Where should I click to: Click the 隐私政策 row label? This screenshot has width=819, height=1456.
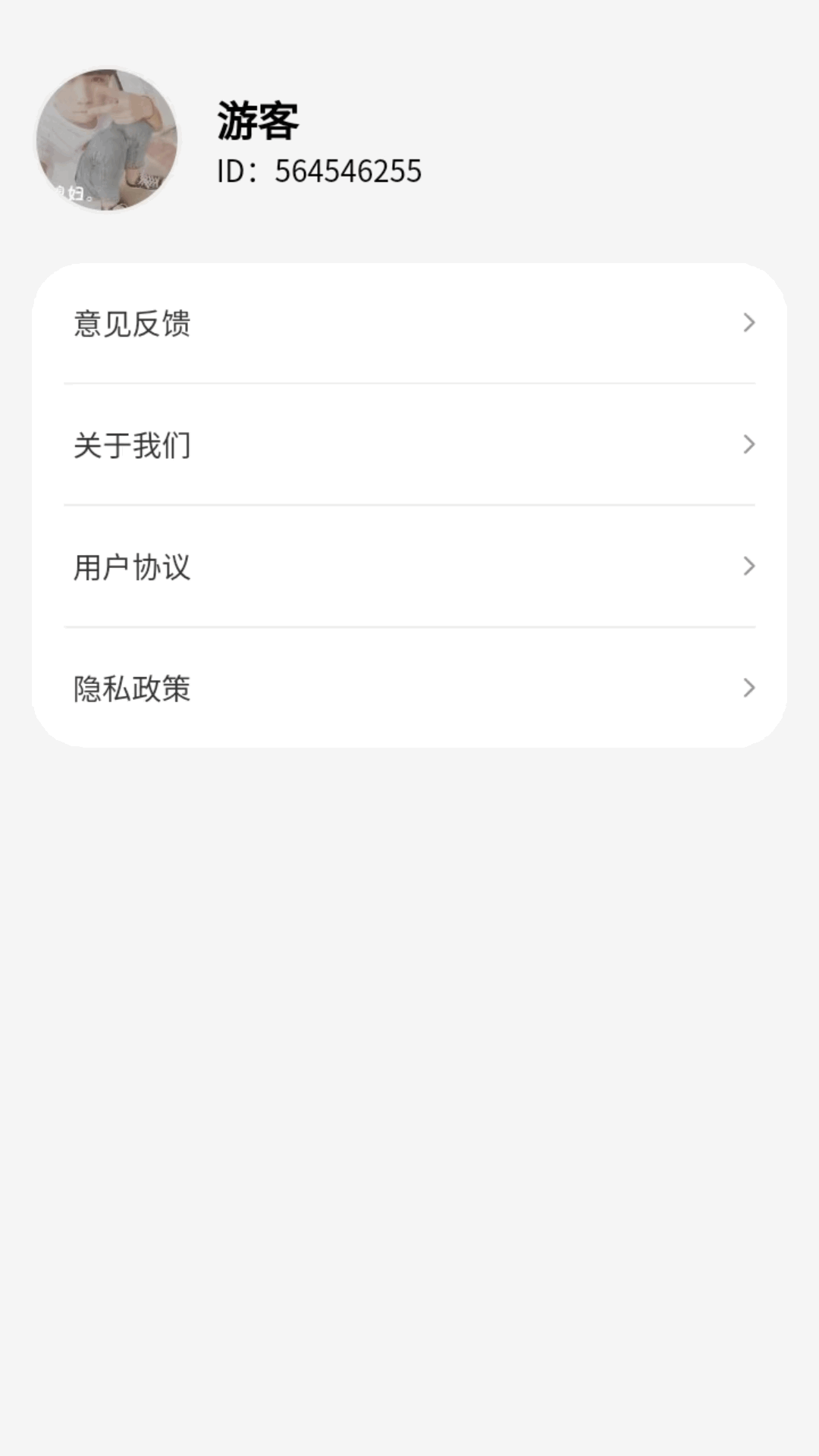tap(131, 689)
